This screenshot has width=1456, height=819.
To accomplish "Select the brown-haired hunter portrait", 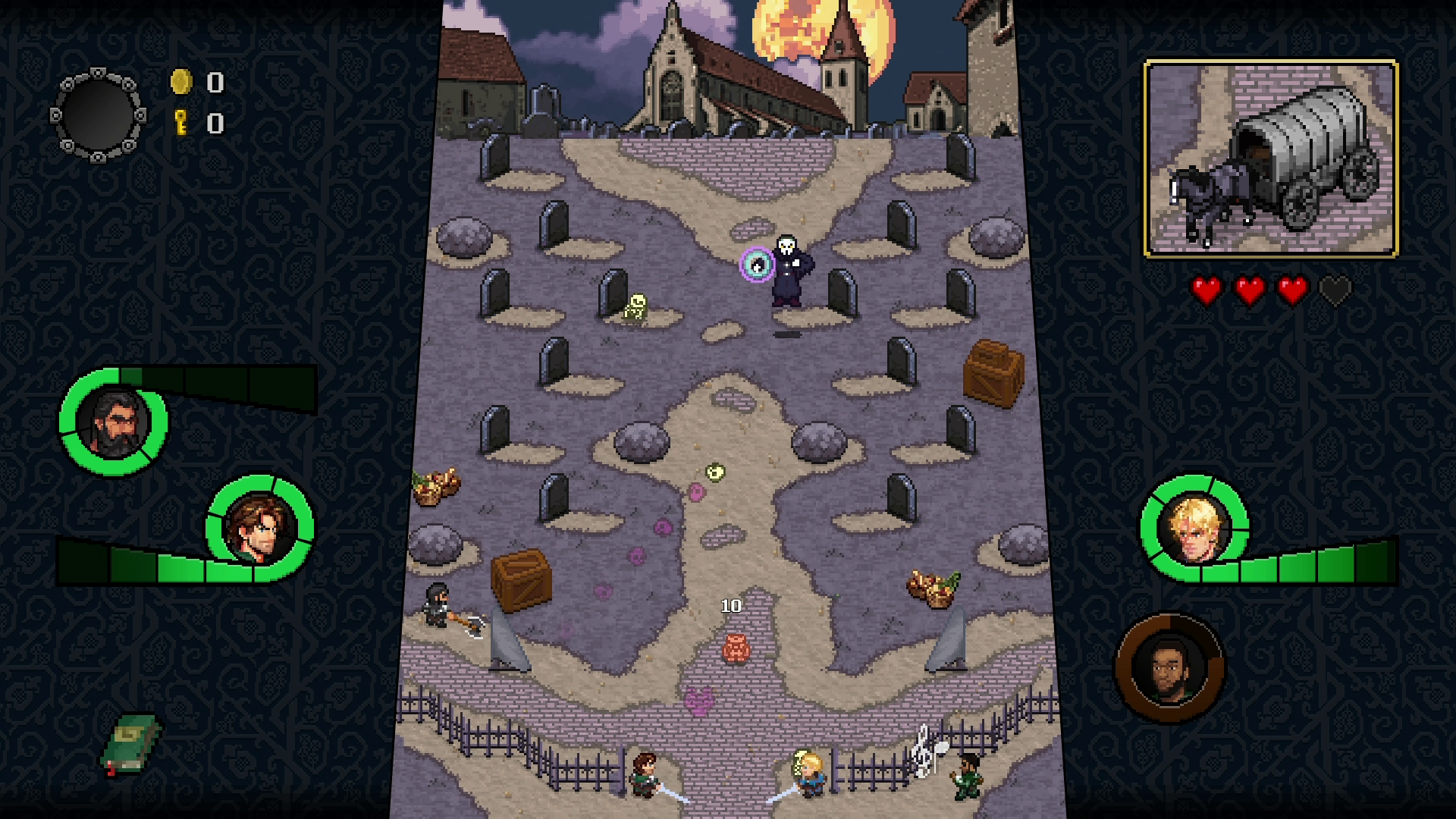I will [260, 527].
